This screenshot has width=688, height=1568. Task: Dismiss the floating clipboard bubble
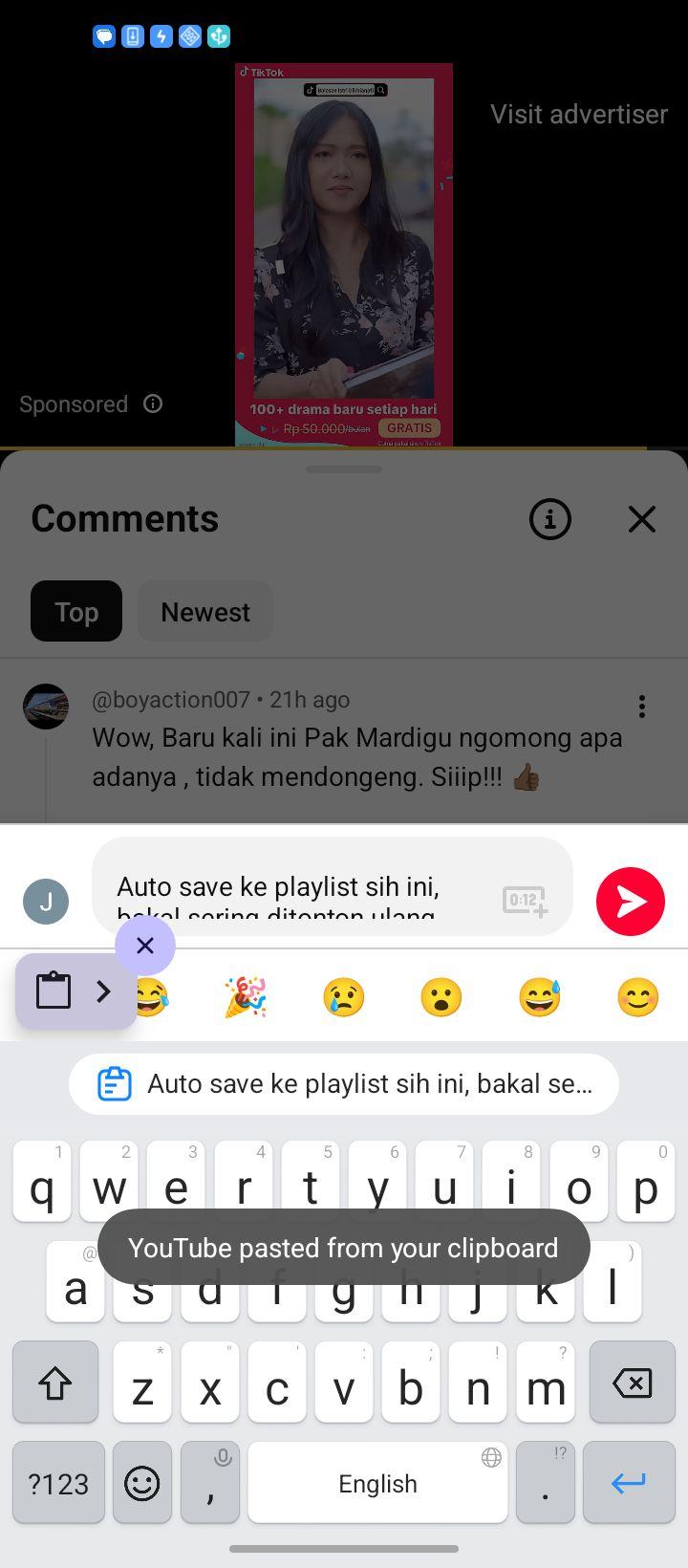145,946
